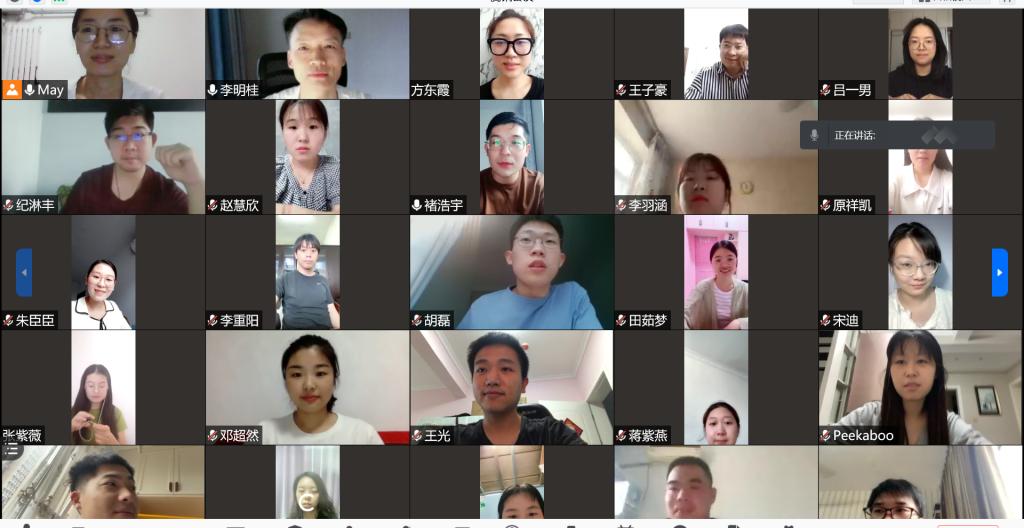This screenshot has width=1024, height=528.
Task: Go back to the previous participants page
Action: pyautogui.click(x=24, y=272)
